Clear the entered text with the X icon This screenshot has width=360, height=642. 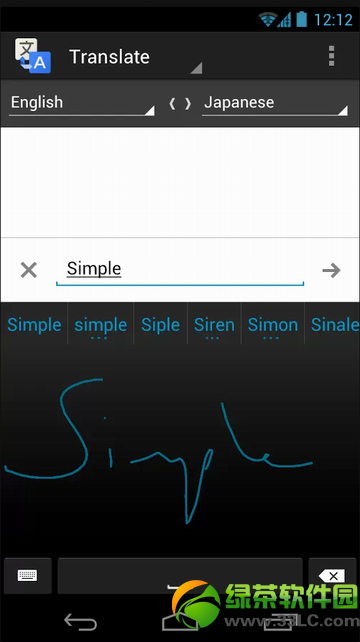click(x=29, y=270)
